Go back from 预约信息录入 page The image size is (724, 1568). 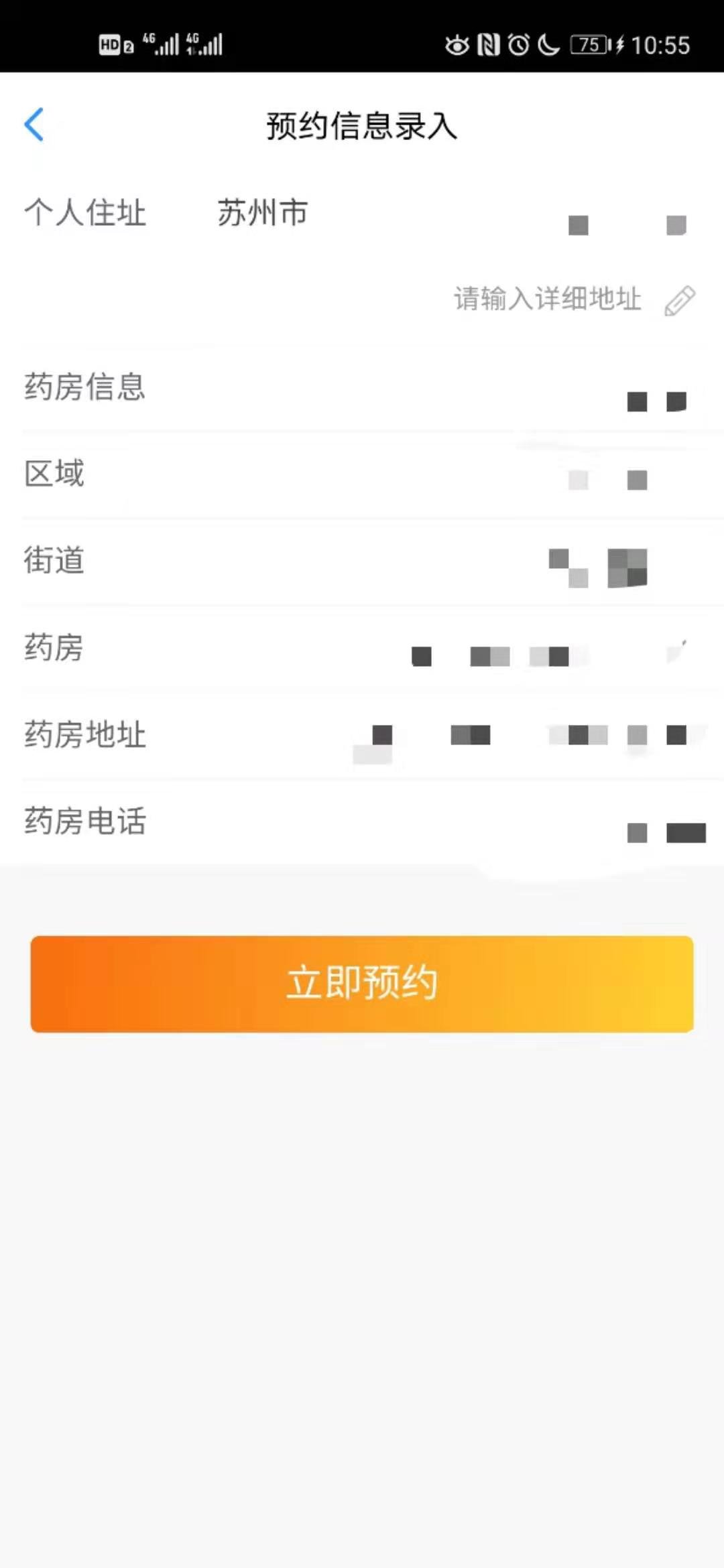[34, 125]
